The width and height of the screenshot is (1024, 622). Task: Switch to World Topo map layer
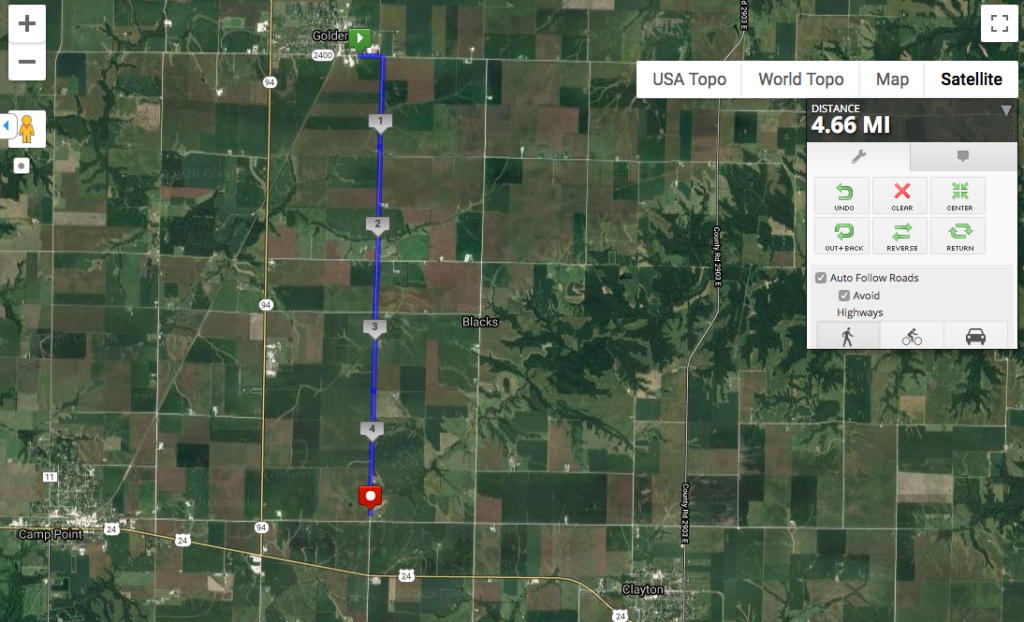(800, 79)
